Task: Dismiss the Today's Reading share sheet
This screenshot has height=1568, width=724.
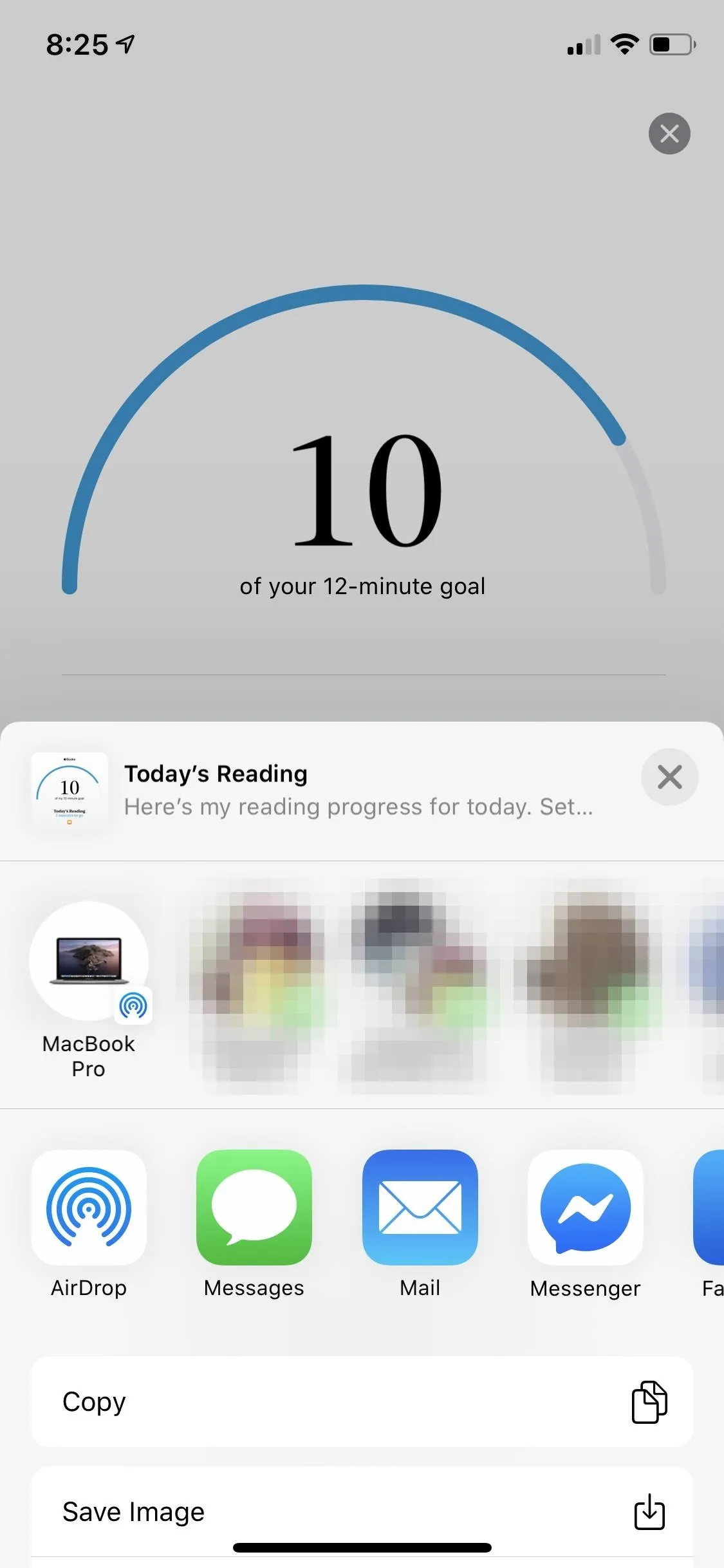Action: [x=669, y=777]
